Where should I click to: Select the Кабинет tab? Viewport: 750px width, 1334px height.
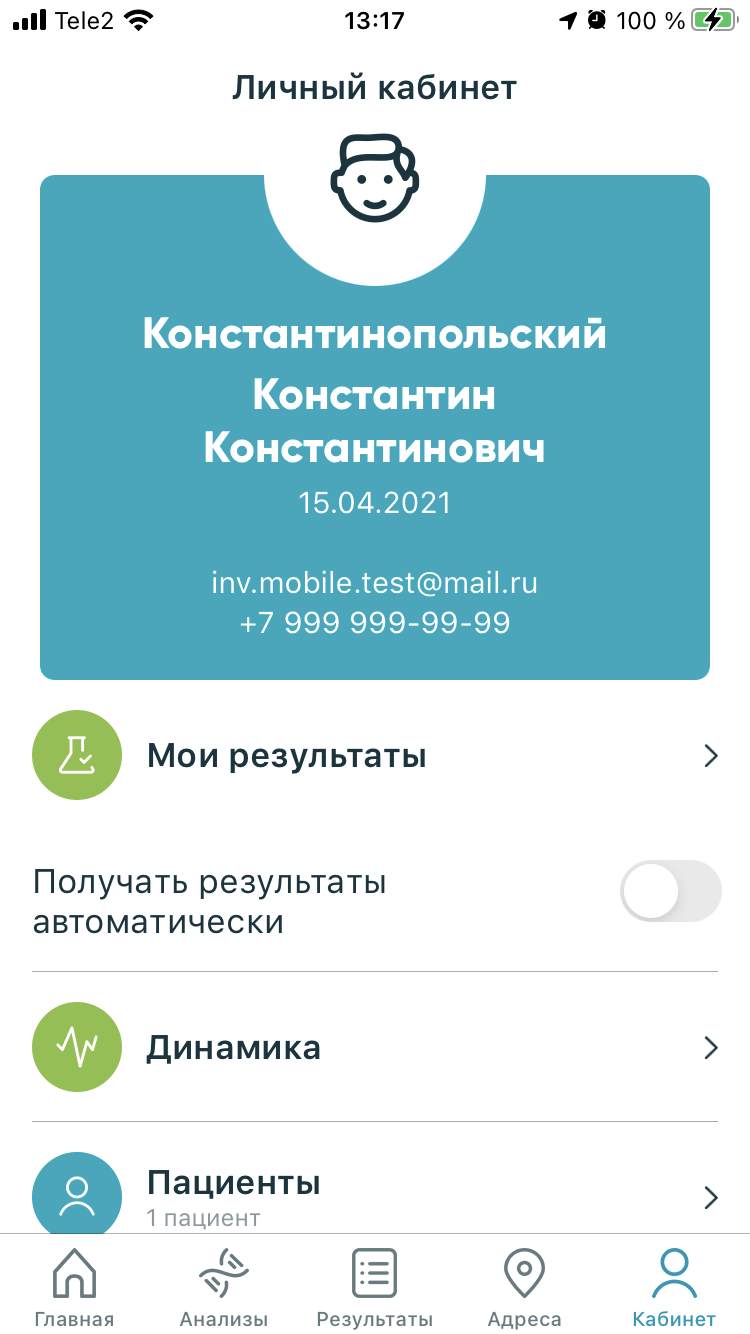point(674,1288)
